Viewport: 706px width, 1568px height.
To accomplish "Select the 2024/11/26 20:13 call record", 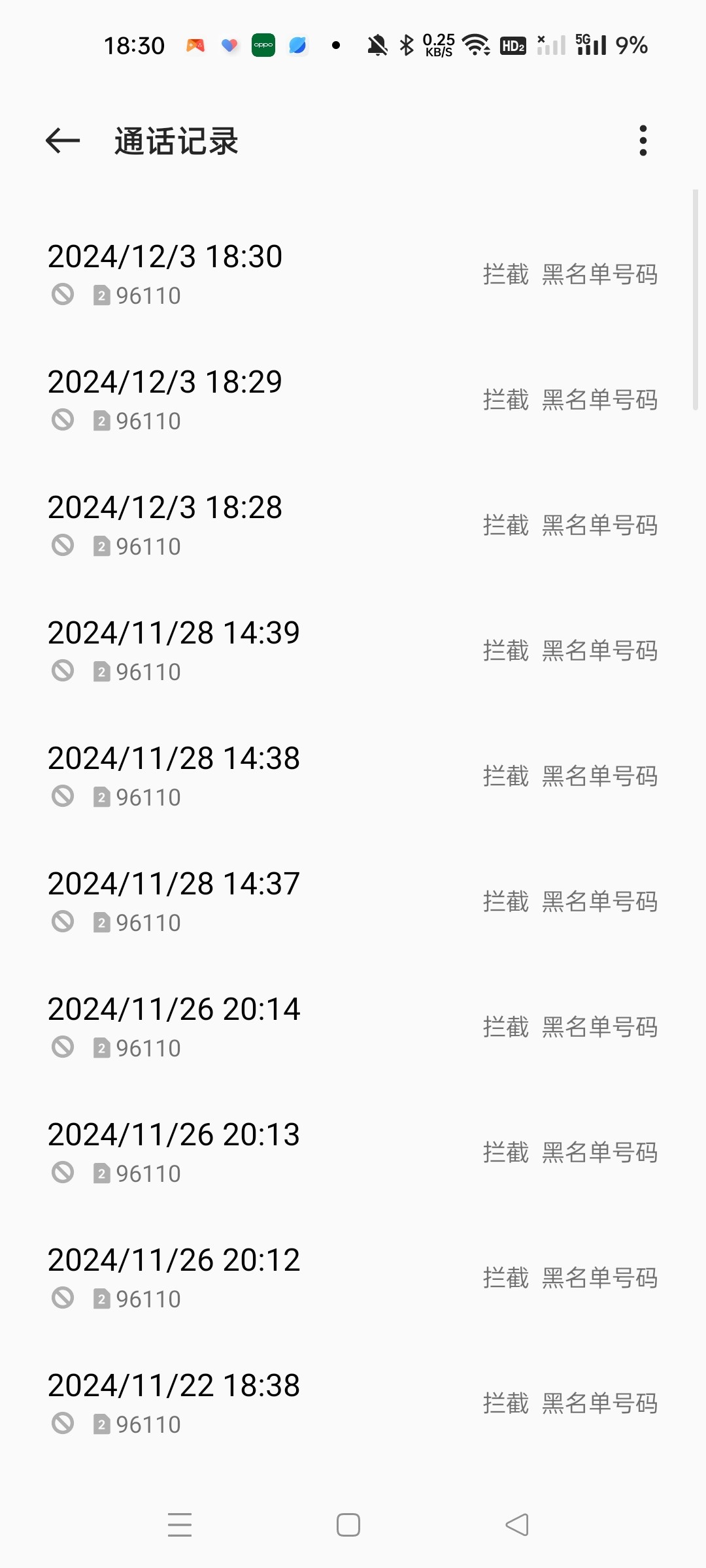I will coord(353,1152).
